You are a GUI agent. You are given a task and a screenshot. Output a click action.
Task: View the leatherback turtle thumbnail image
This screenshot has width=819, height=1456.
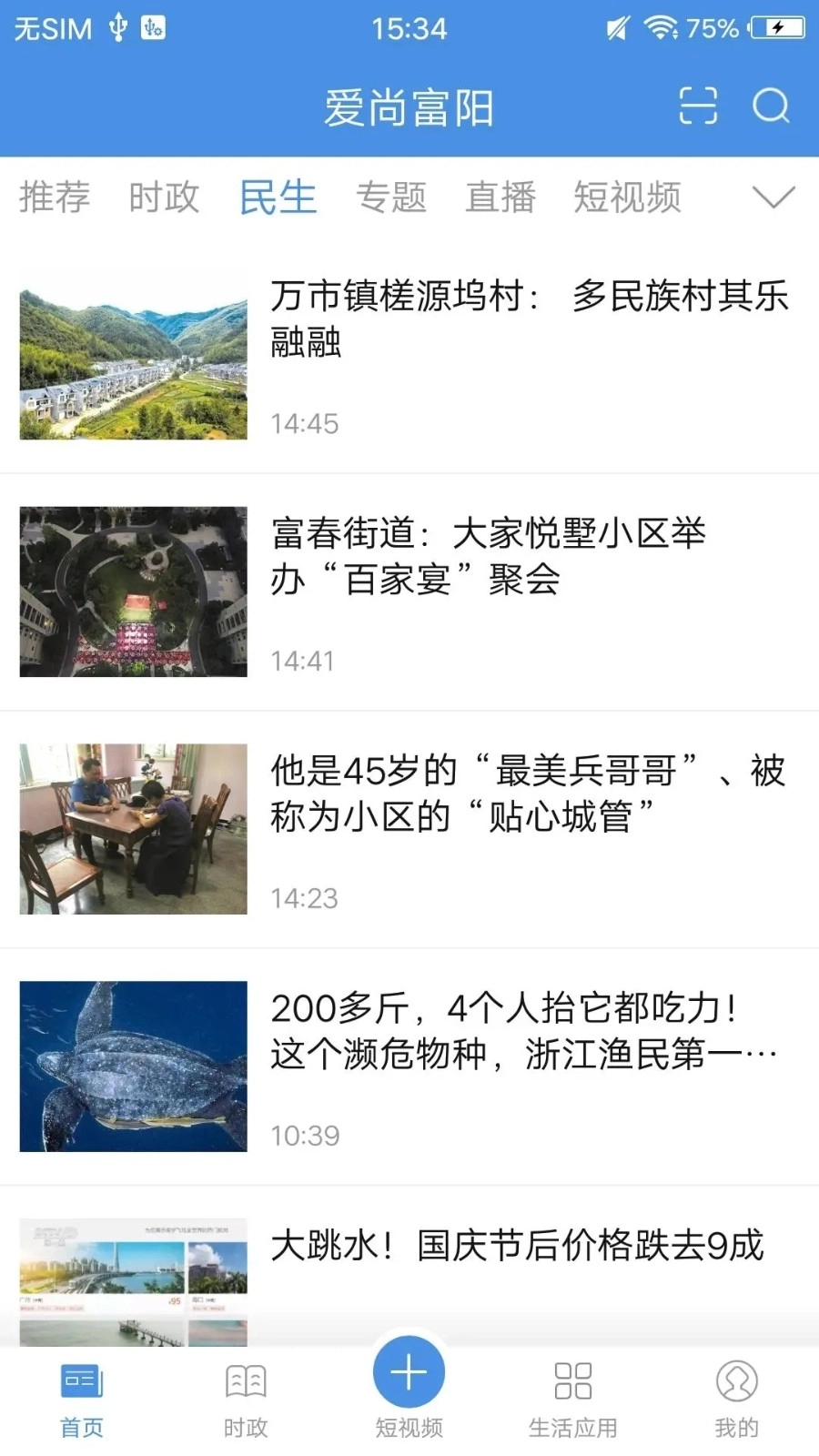click(x=133, y=1067)
